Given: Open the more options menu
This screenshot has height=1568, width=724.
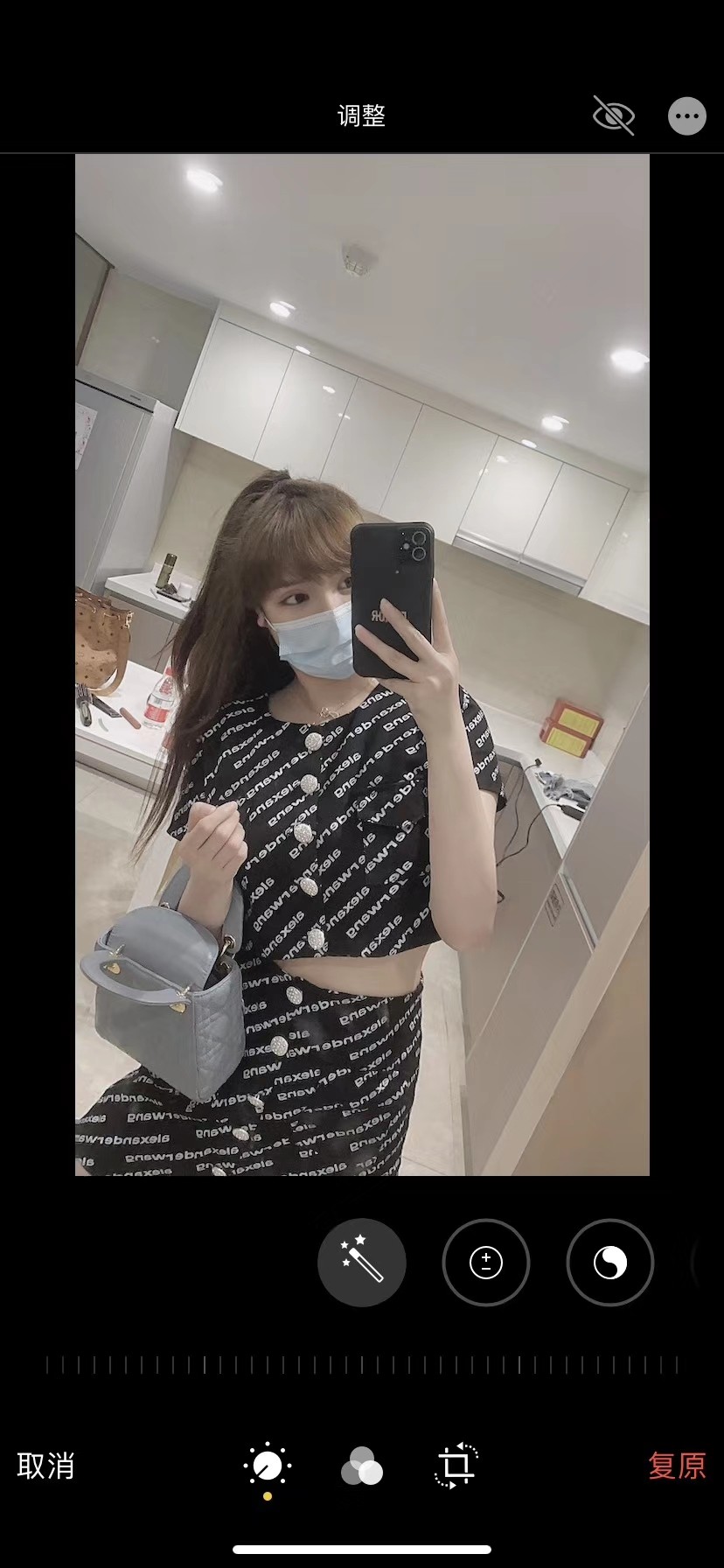Looking at the screenshot, I should (x=686, y=115).
